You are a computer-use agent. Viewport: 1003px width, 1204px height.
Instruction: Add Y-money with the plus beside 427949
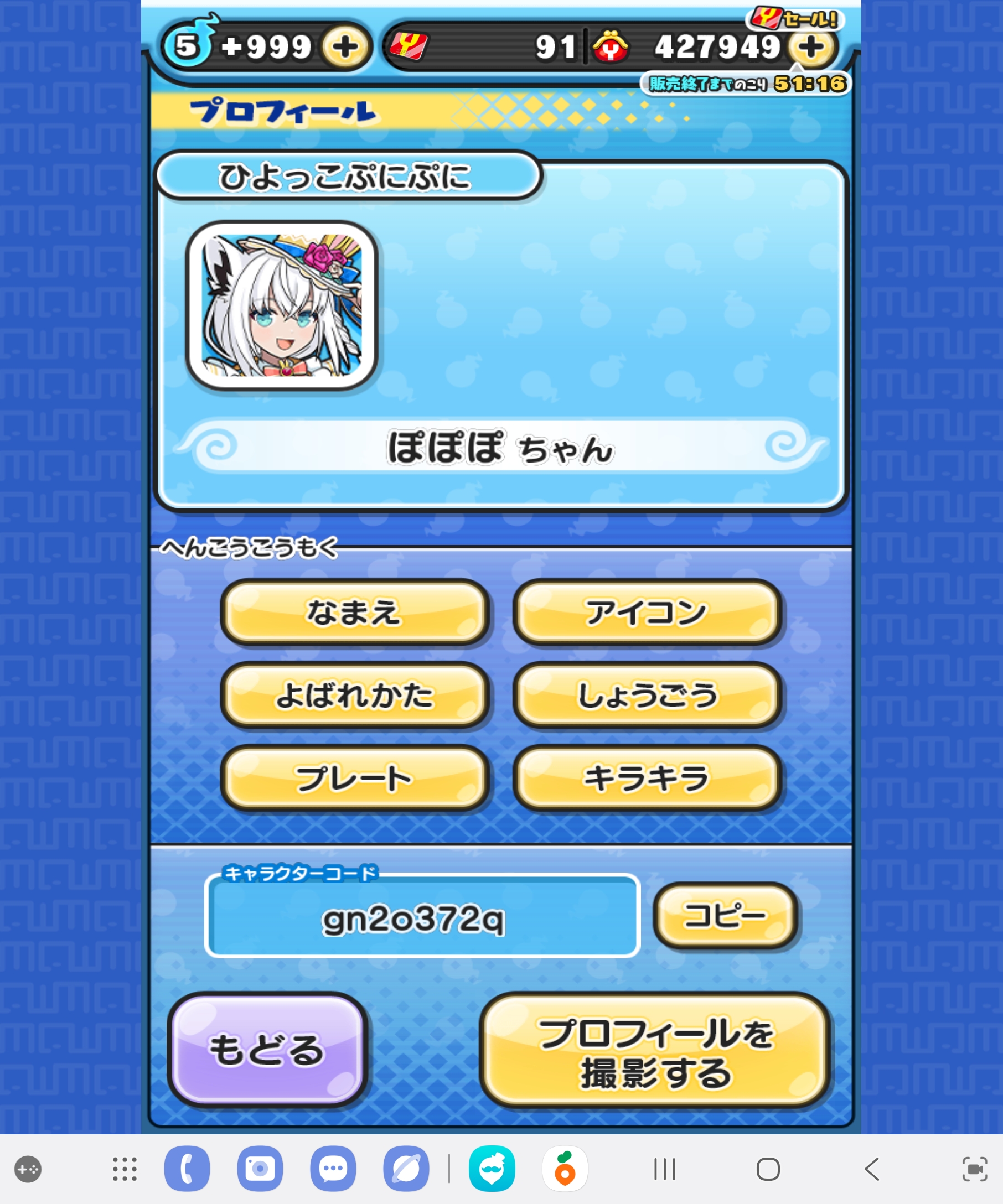coord(811,47)
